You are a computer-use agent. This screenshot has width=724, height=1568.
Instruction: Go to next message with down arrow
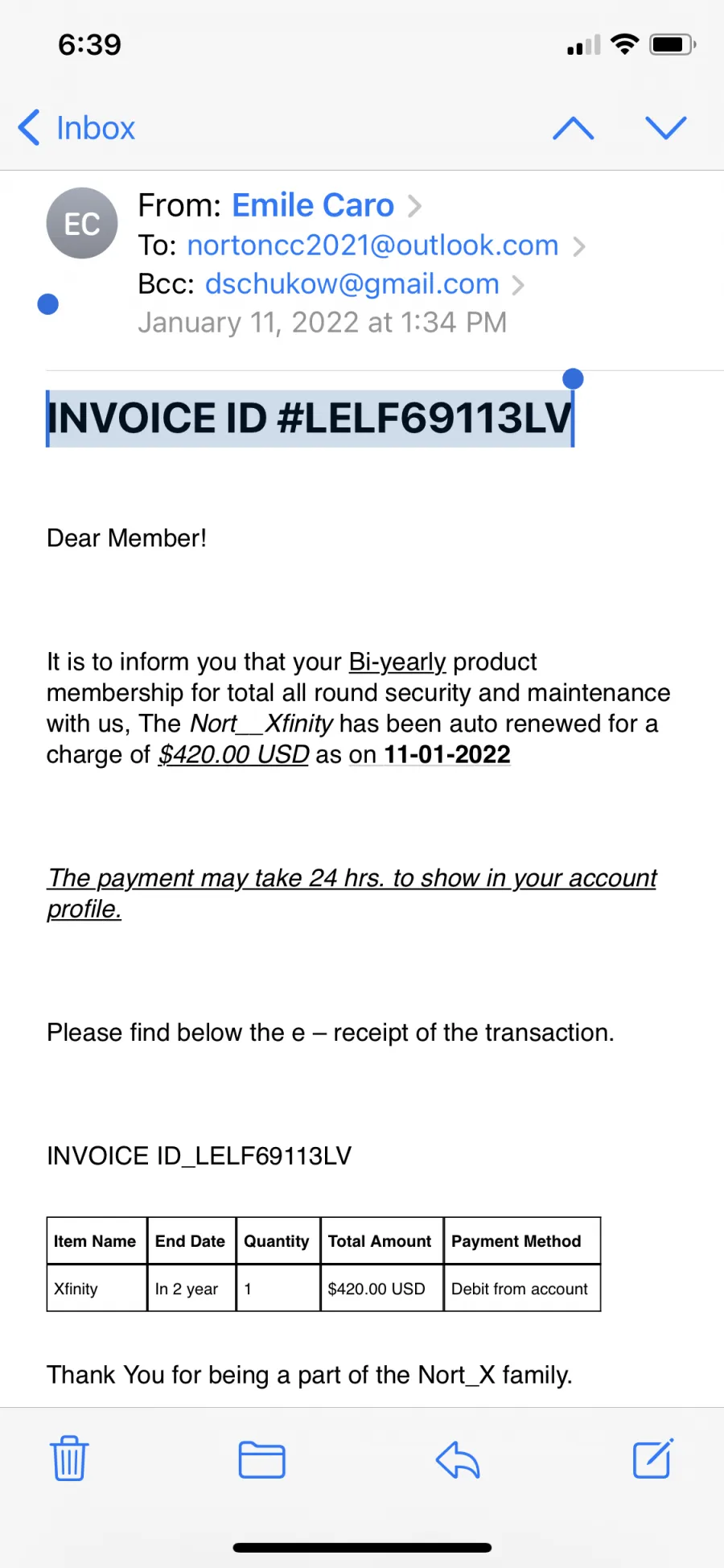[666, 128]
